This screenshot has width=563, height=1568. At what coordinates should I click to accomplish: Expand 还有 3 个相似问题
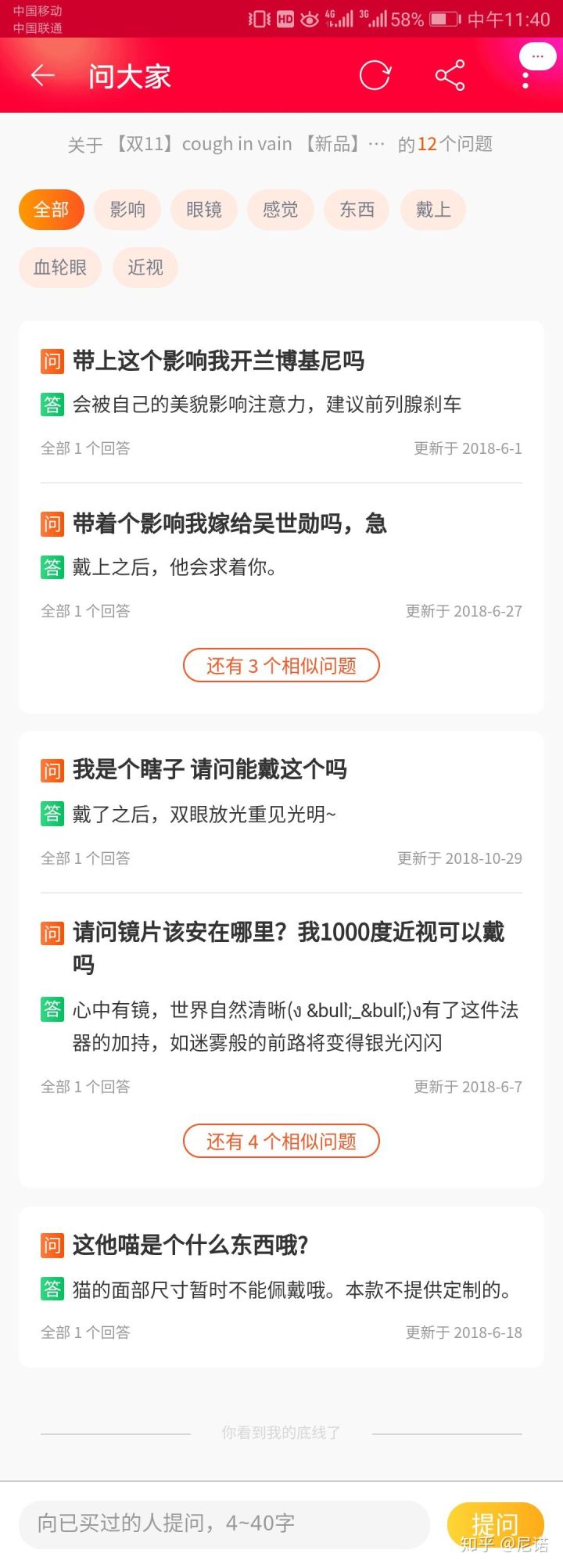click(x=281, y=666)
